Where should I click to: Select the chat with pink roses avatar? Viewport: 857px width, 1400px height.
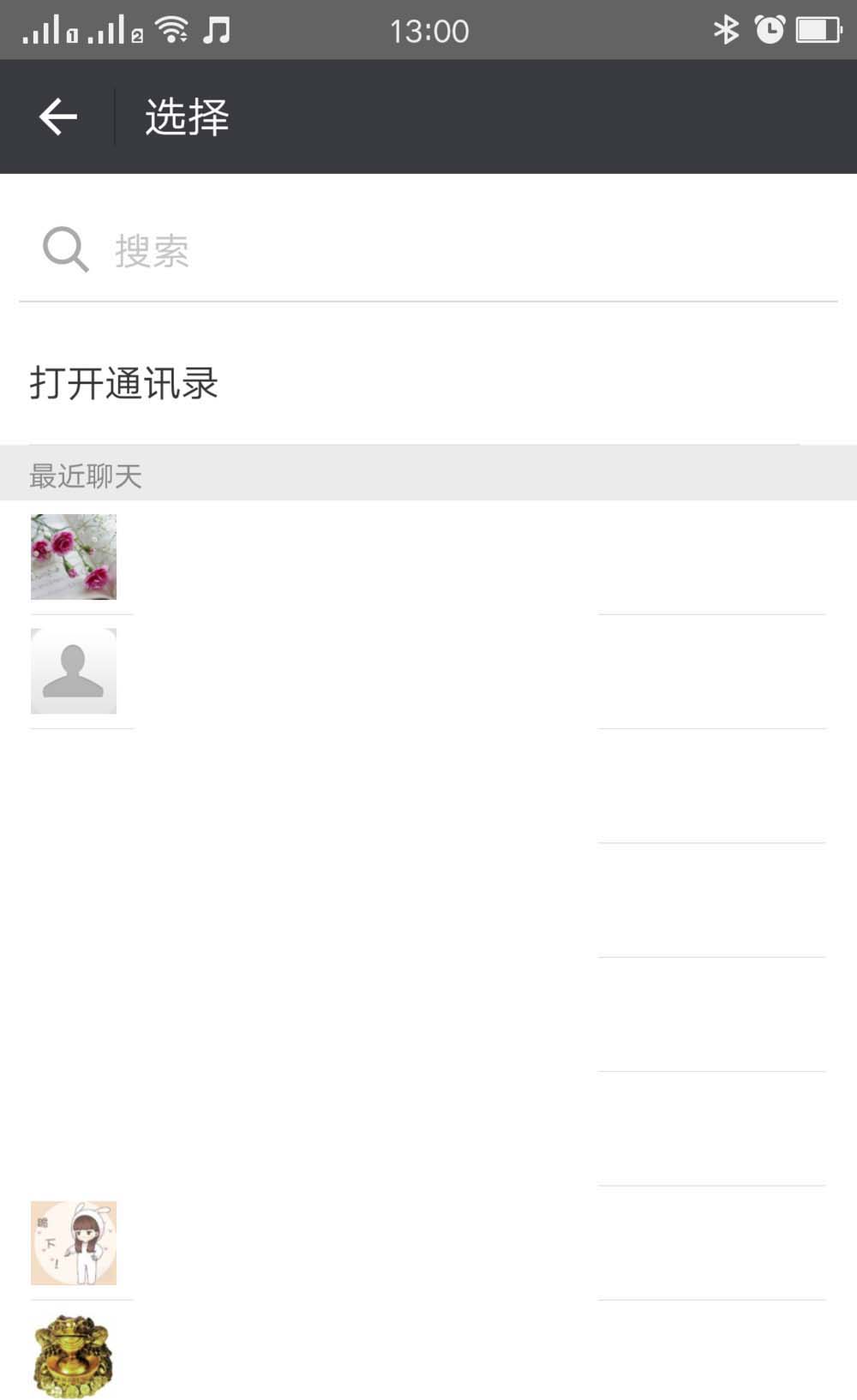(x=74, y=557)
